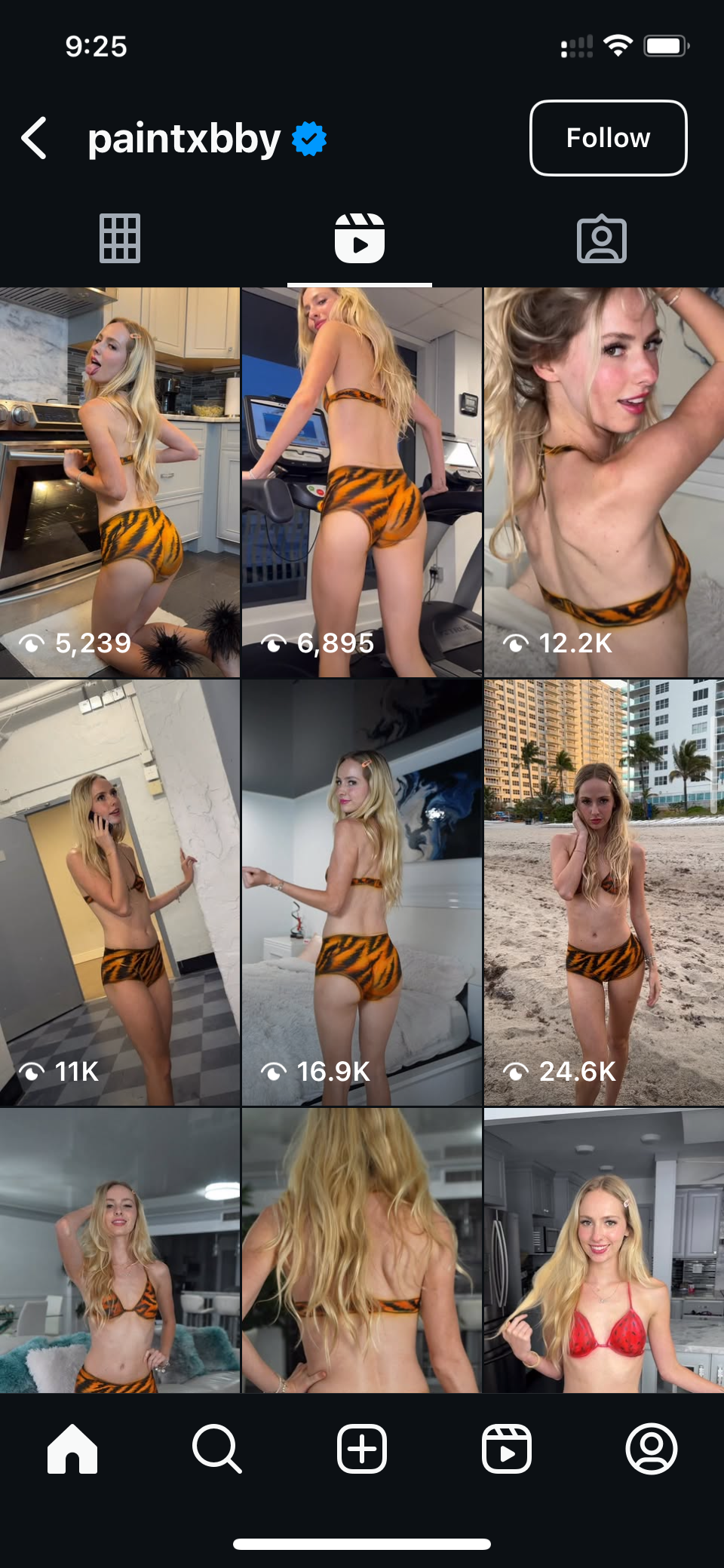Play the reel with 6,895 views
The height and width of the screenshot is (1568, 724).
[362, 483]
